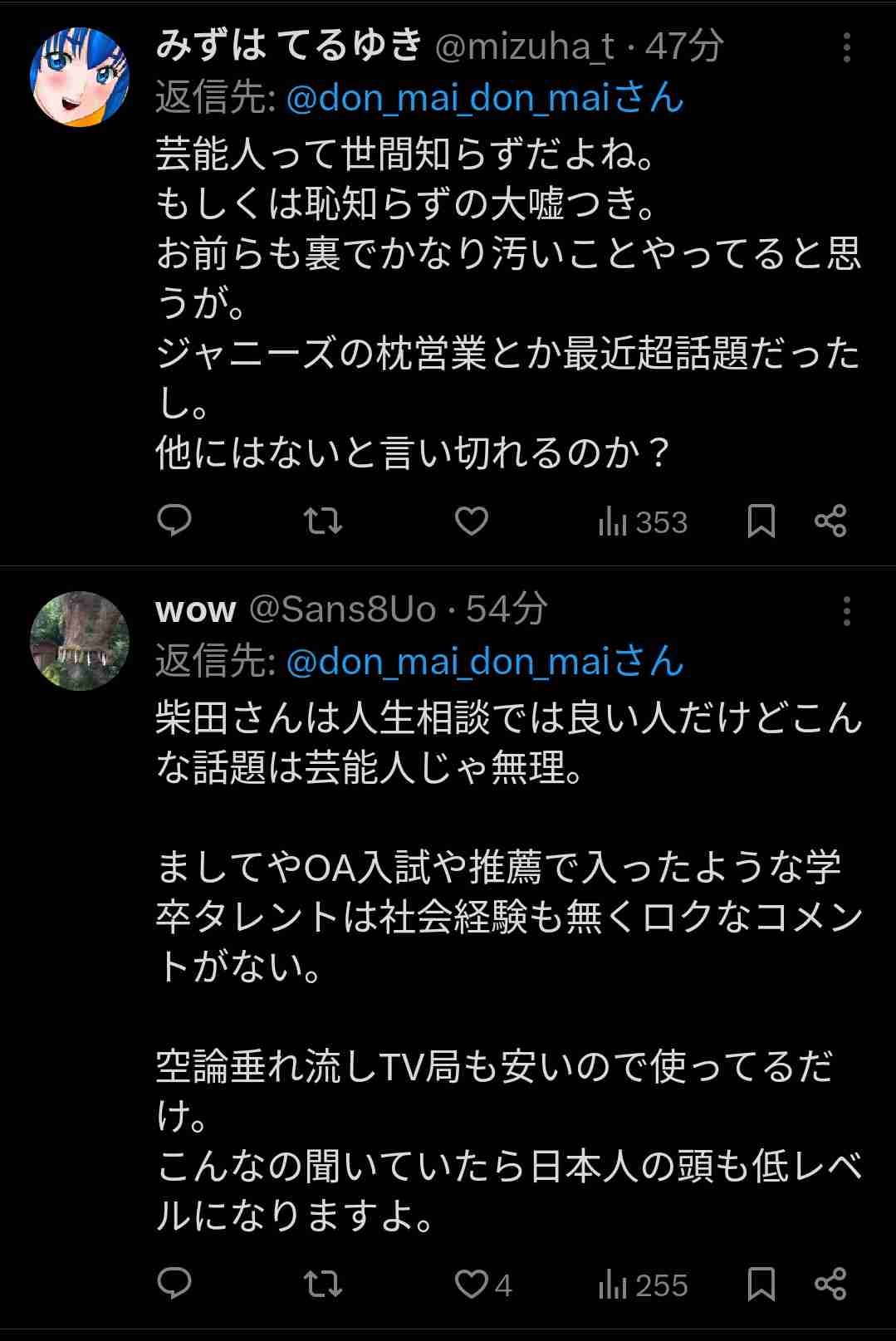Repost wow's post
The image size is (896, 1341).
(x=322, y=1285)
